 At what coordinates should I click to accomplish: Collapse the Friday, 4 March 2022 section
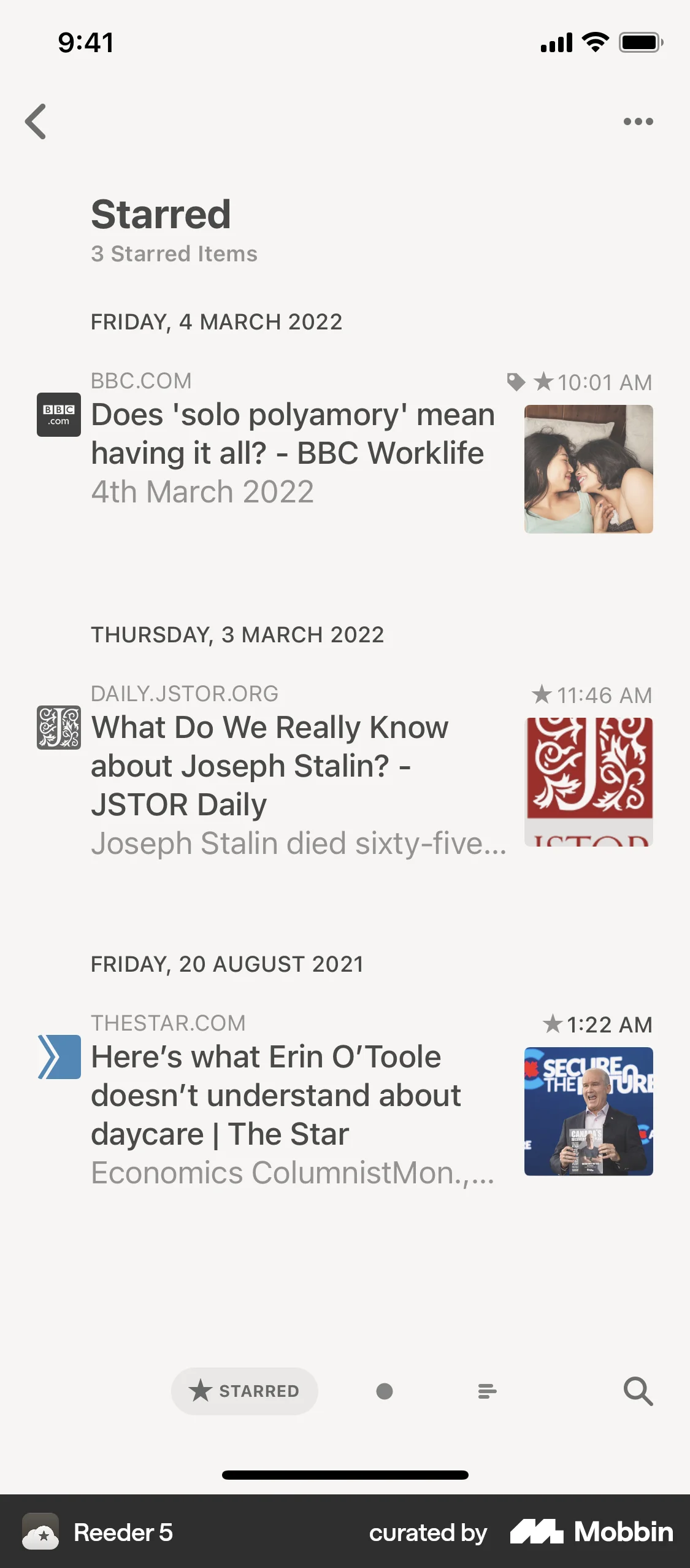pos(217,321)
